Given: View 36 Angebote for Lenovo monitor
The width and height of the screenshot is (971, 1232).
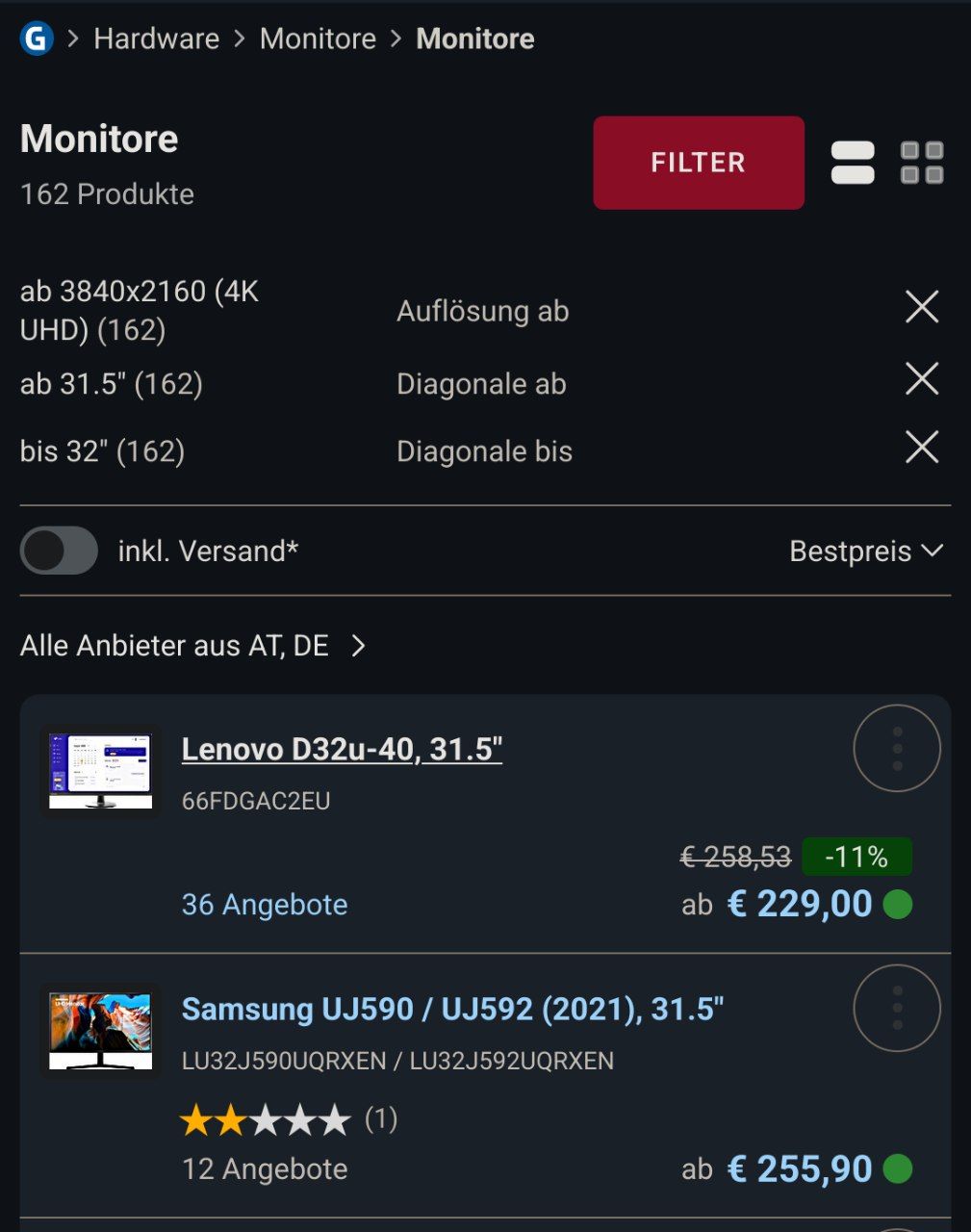Looking at the screenshot, I should point(265,905).
